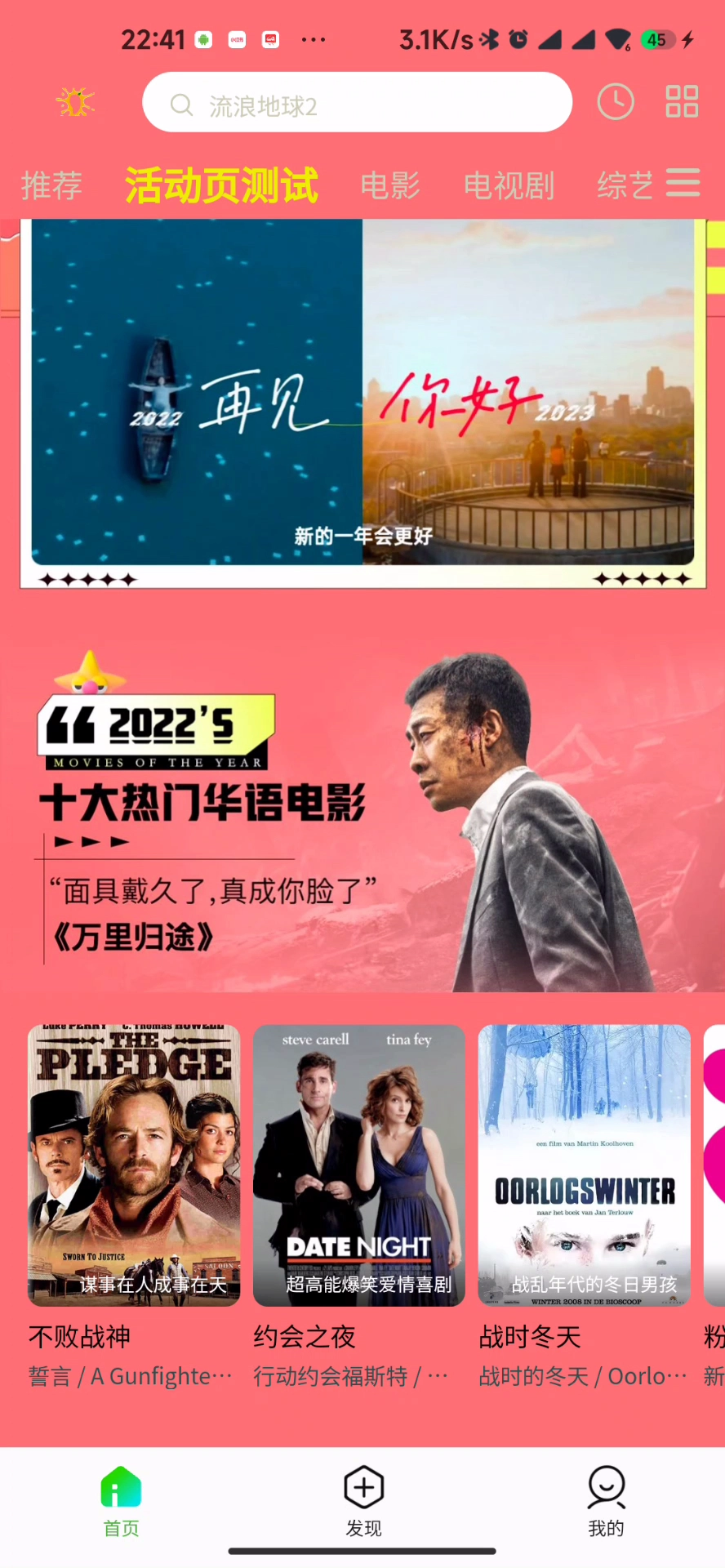The image size is (725, 1568).
Task: Open the 综艺 tab
Action: (x=625, y=185)
